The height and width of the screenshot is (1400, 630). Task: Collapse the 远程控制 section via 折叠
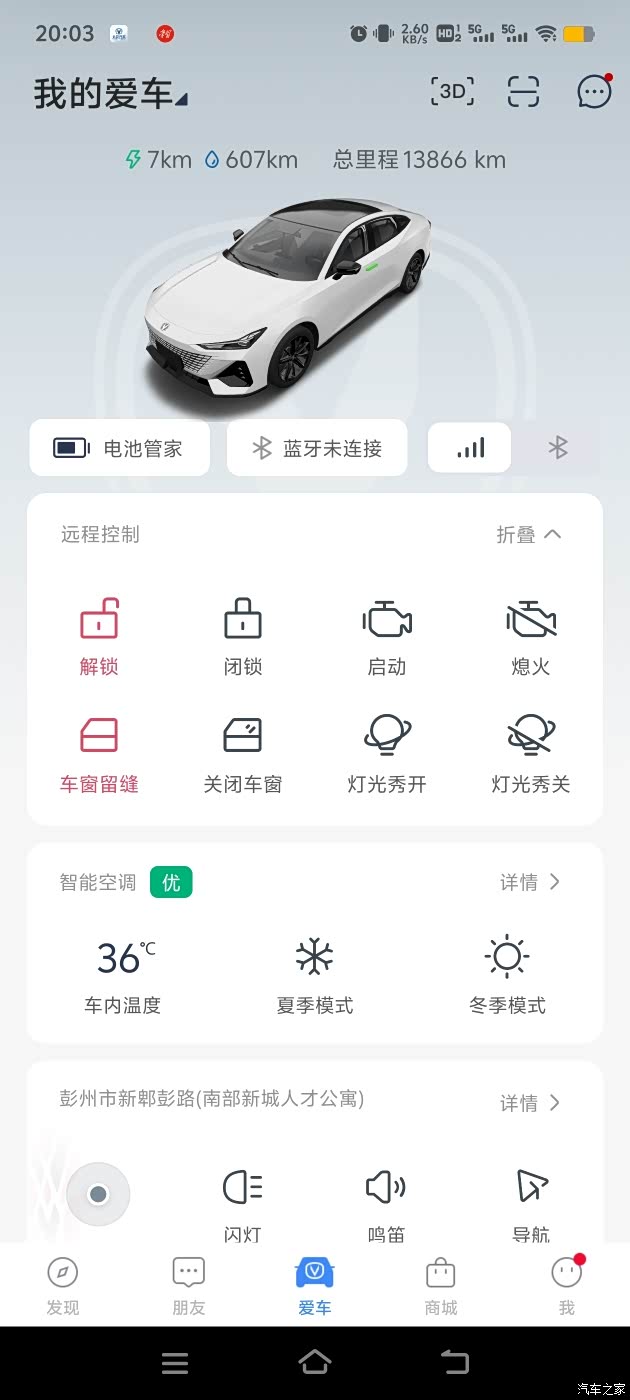tap(529, 535)
